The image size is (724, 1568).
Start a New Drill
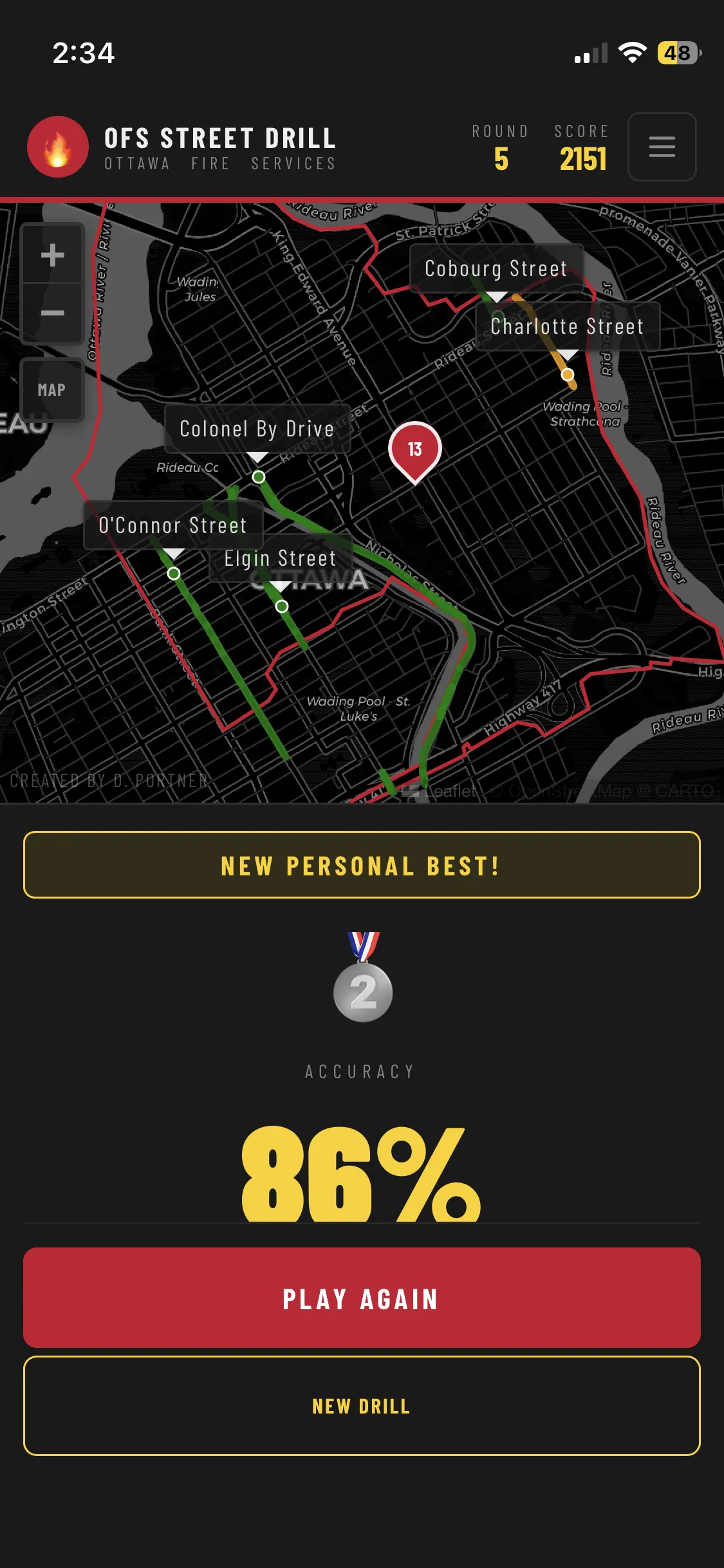coord(362,1406)
